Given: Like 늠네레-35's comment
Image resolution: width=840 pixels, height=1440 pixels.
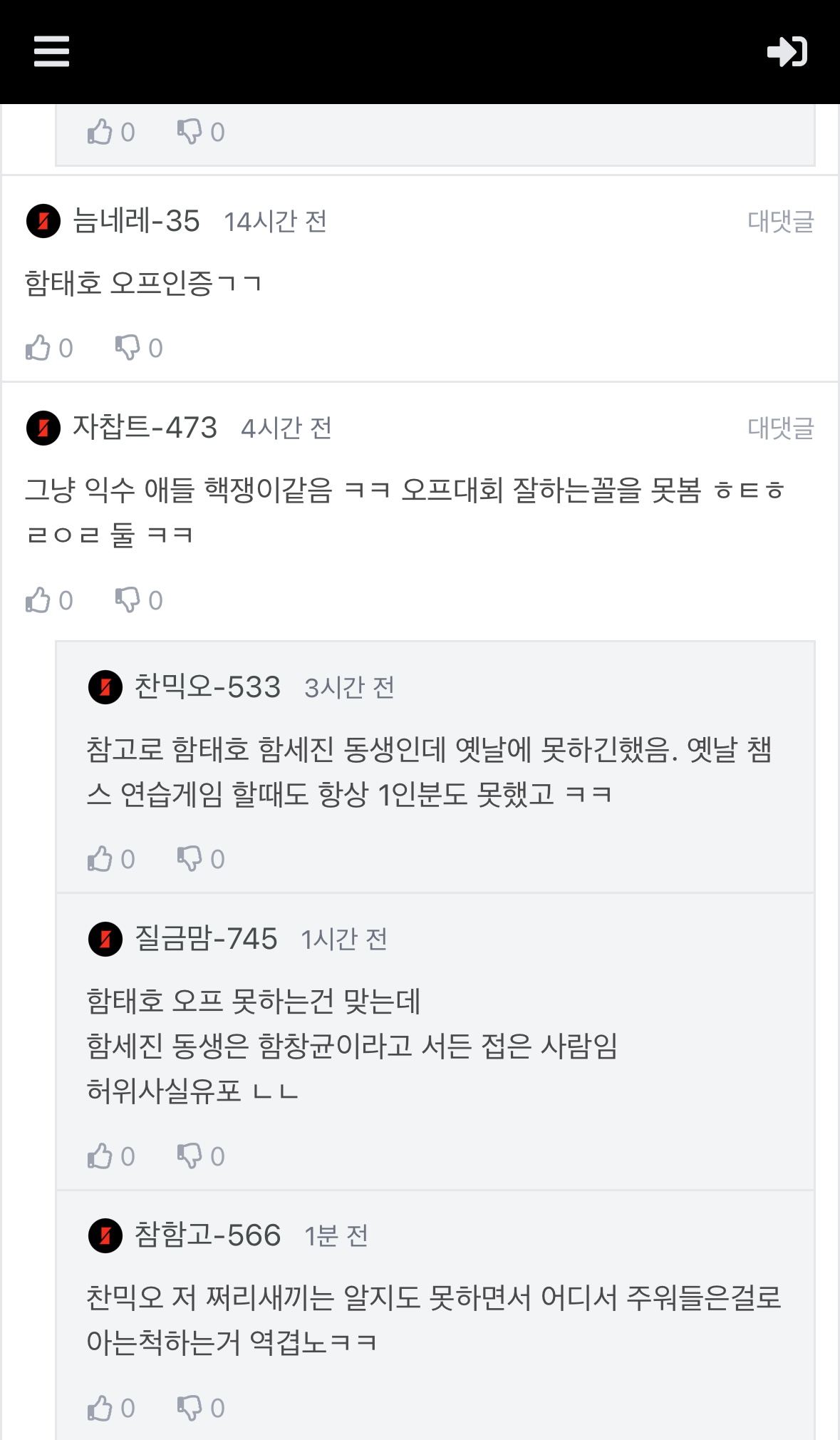Looking at the screenshot, I should [x=38, y=348].
